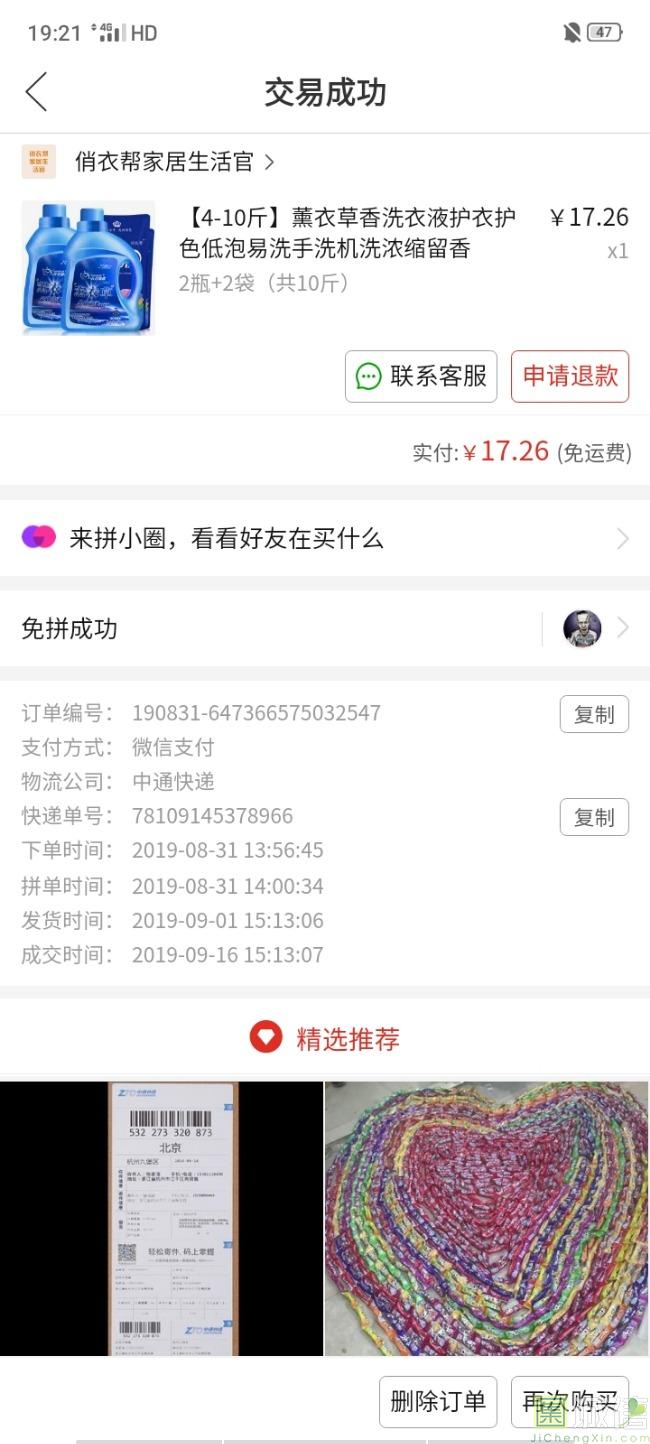Viewport: 650px width, 1444px height.
Task: Tap 再次购买 to buy again
Action: 570,1402
